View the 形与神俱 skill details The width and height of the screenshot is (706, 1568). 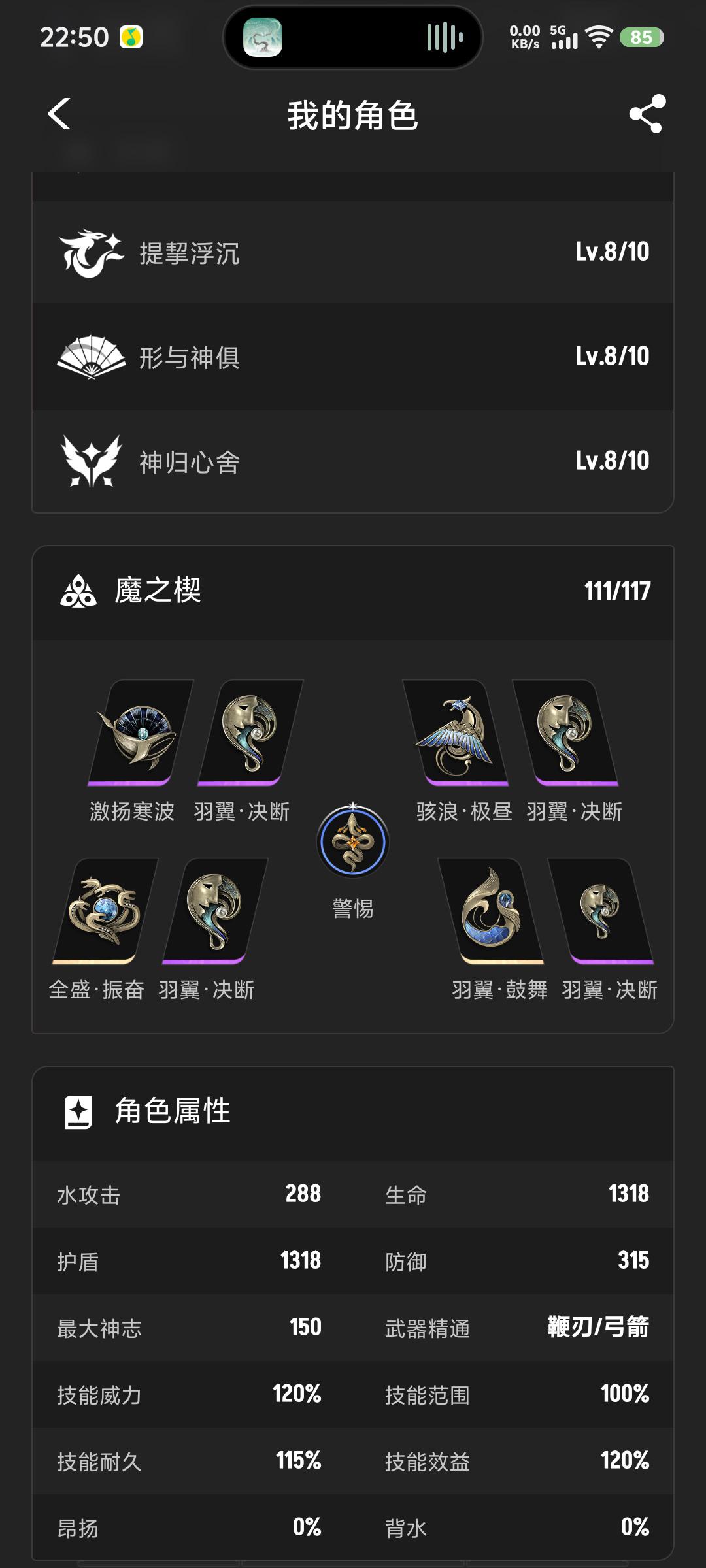[x=353, y=357]
